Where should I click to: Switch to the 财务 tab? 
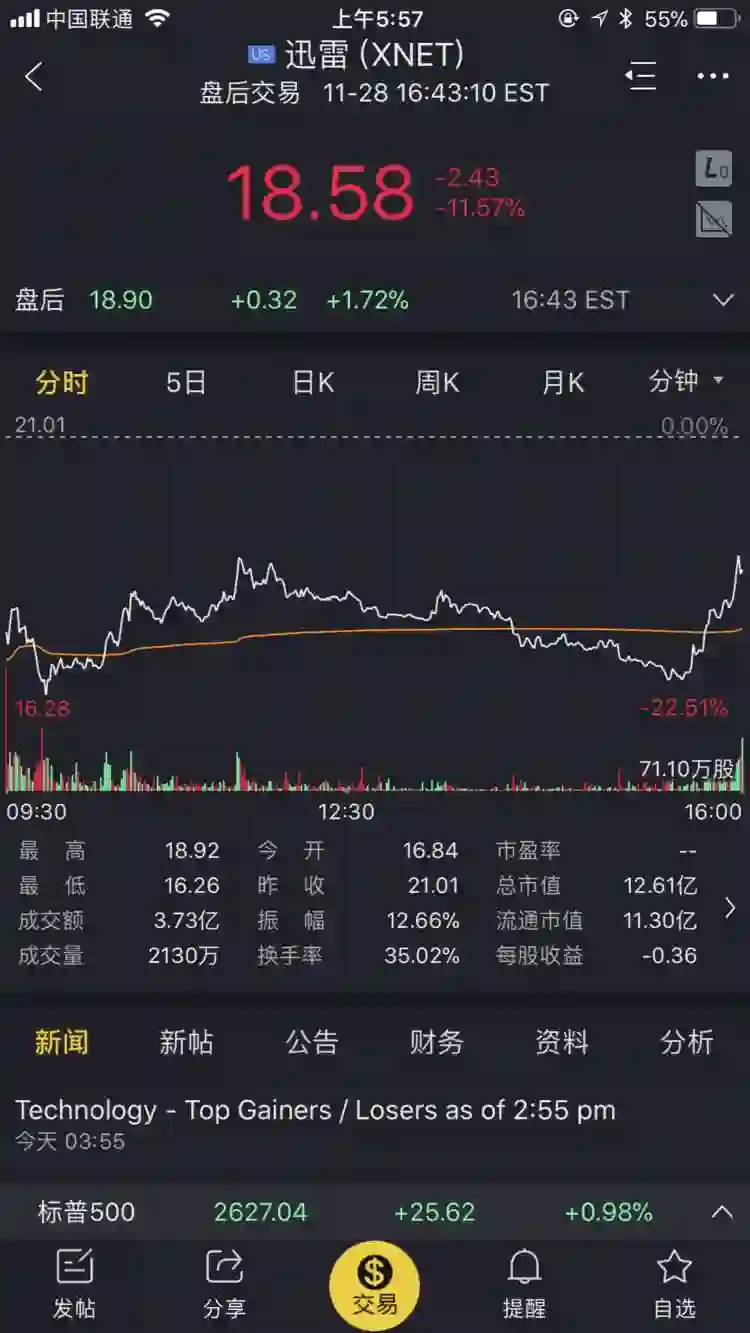[437, 1042]
